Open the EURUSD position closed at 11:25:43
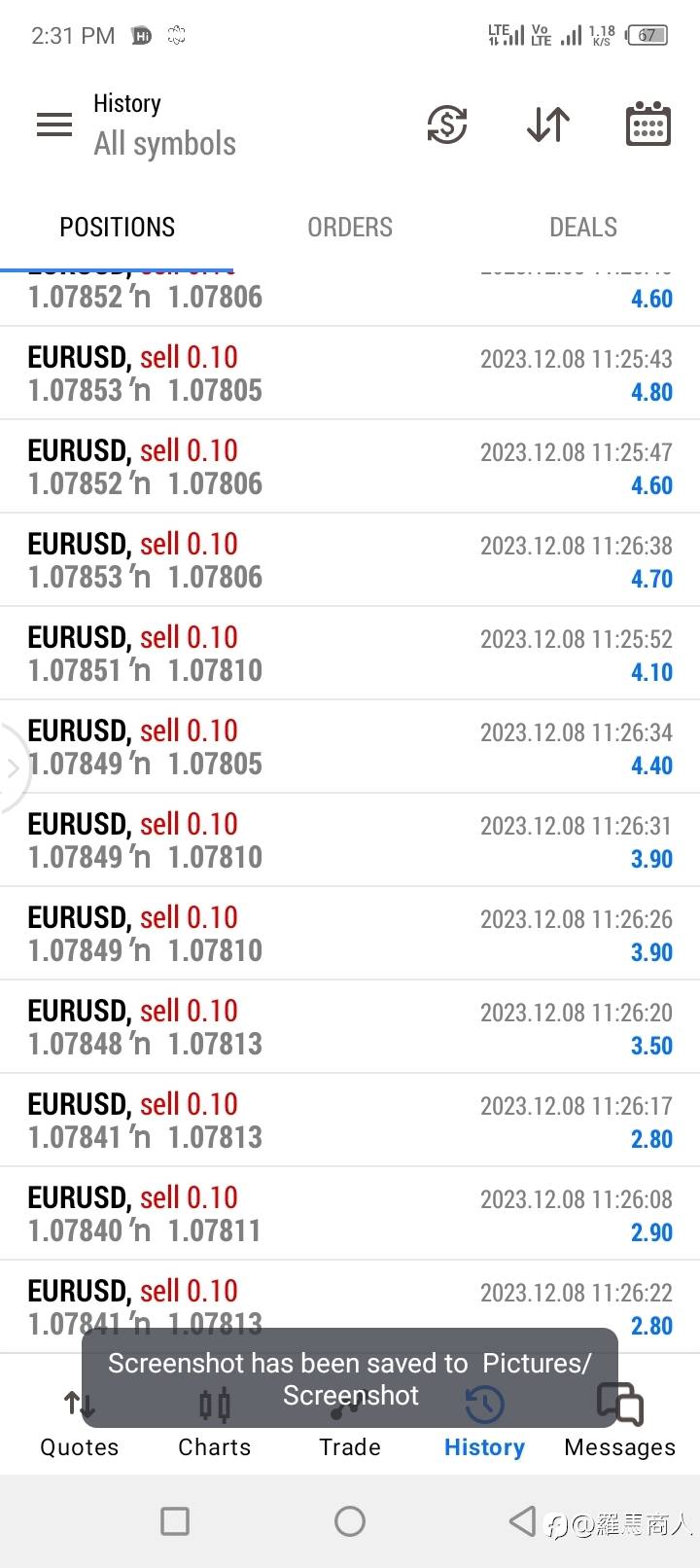The height and width of the screenshot is (1568, 700). 350,374
